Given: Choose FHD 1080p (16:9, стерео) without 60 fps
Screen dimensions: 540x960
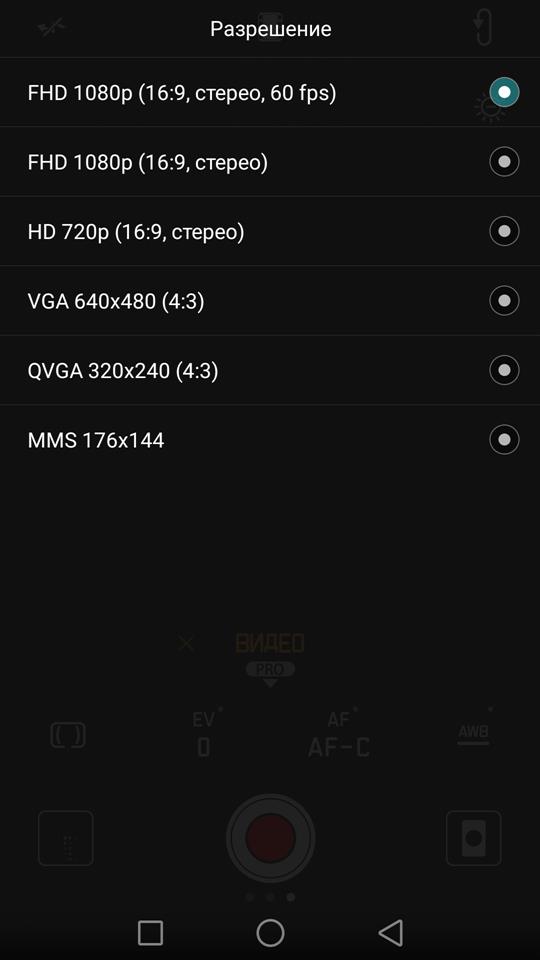Looking at the screenshot, I should point(270,162).
